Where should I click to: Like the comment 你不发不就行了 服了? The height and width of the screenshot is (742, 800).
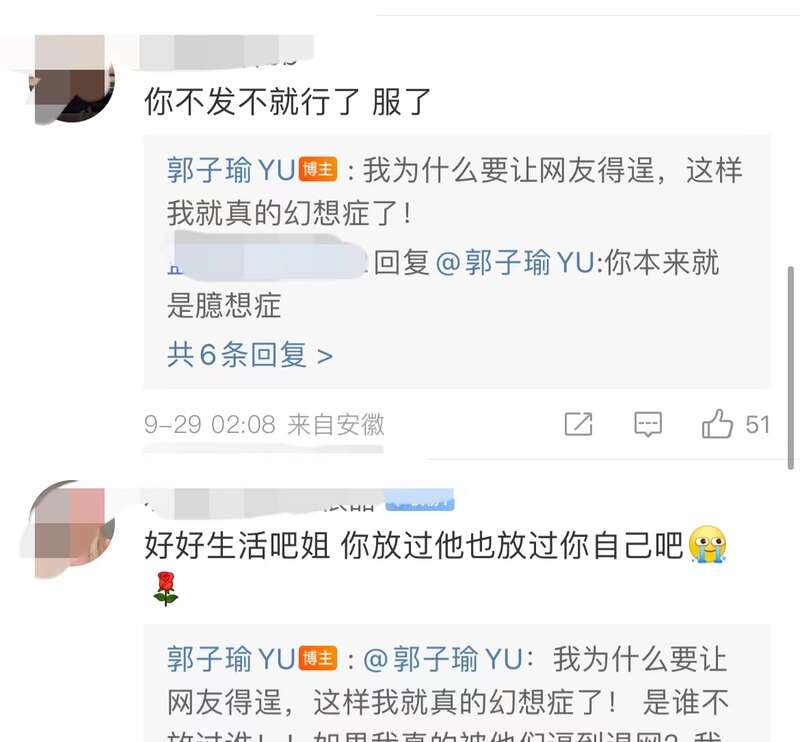point(718,424)
